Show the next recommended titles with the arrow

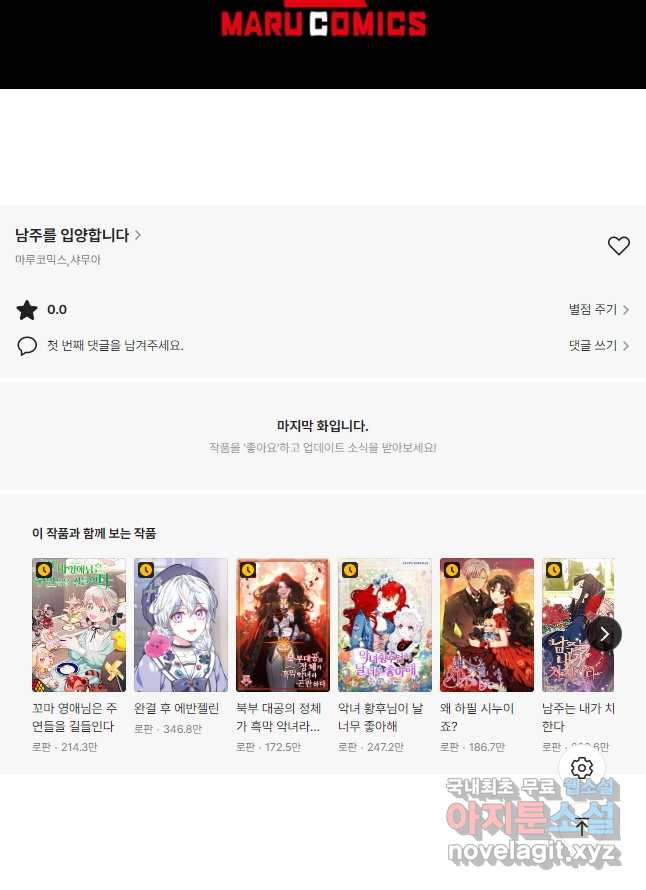[x=604, y=634]
